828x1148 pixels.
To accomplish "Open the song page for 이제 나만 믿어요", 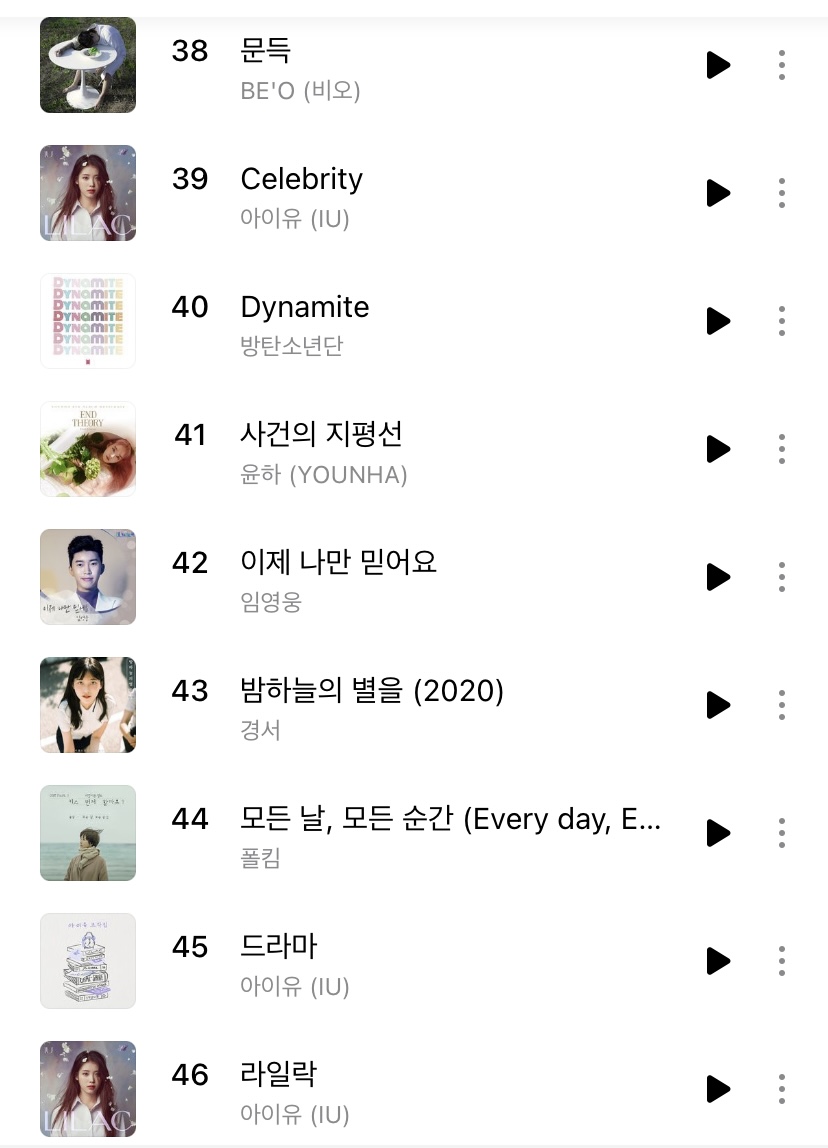I will point(338,562).
